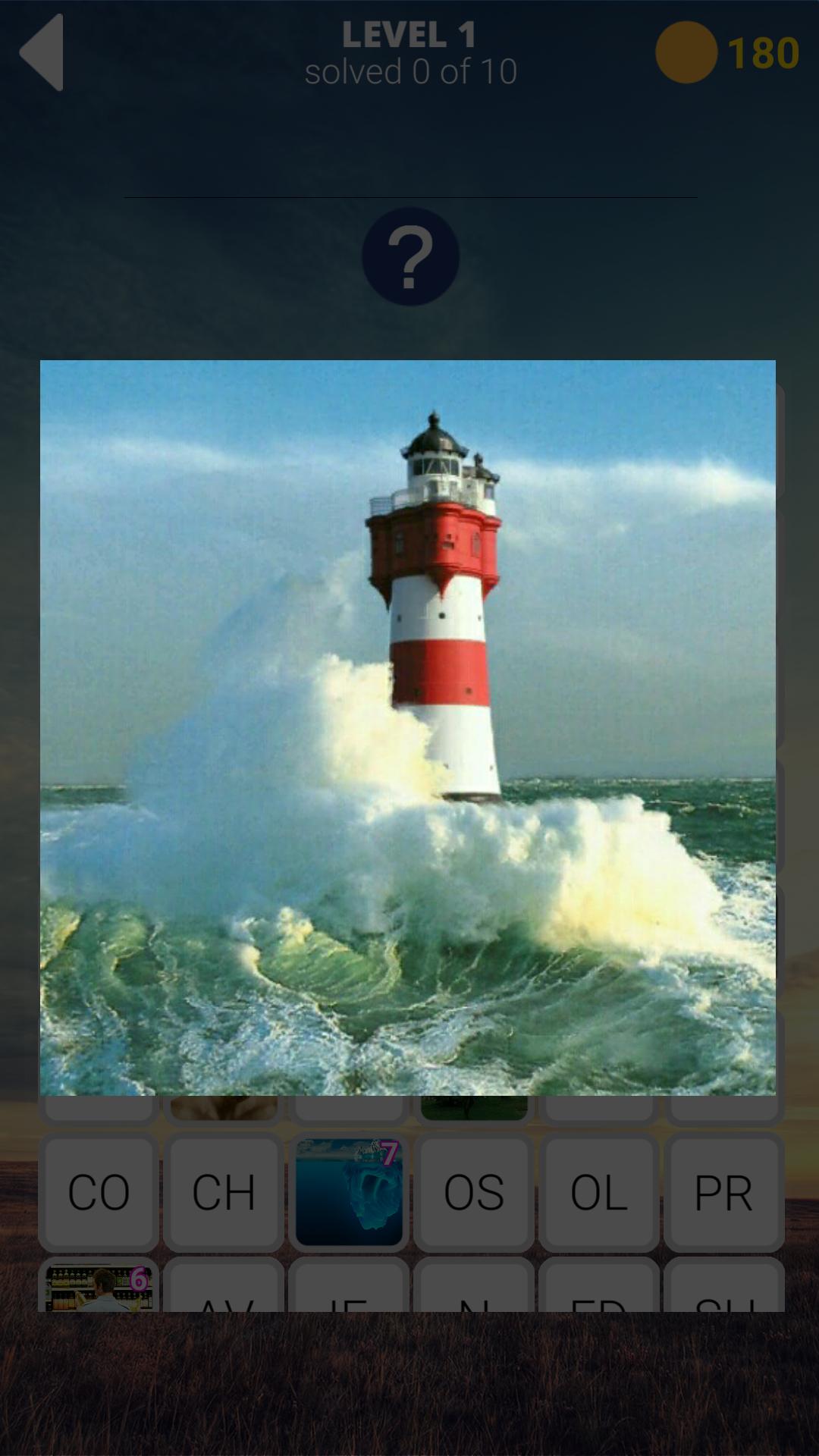Tap the enlarged lighthouse picture
The image size is (819, 1456).
tap(408, 727)
